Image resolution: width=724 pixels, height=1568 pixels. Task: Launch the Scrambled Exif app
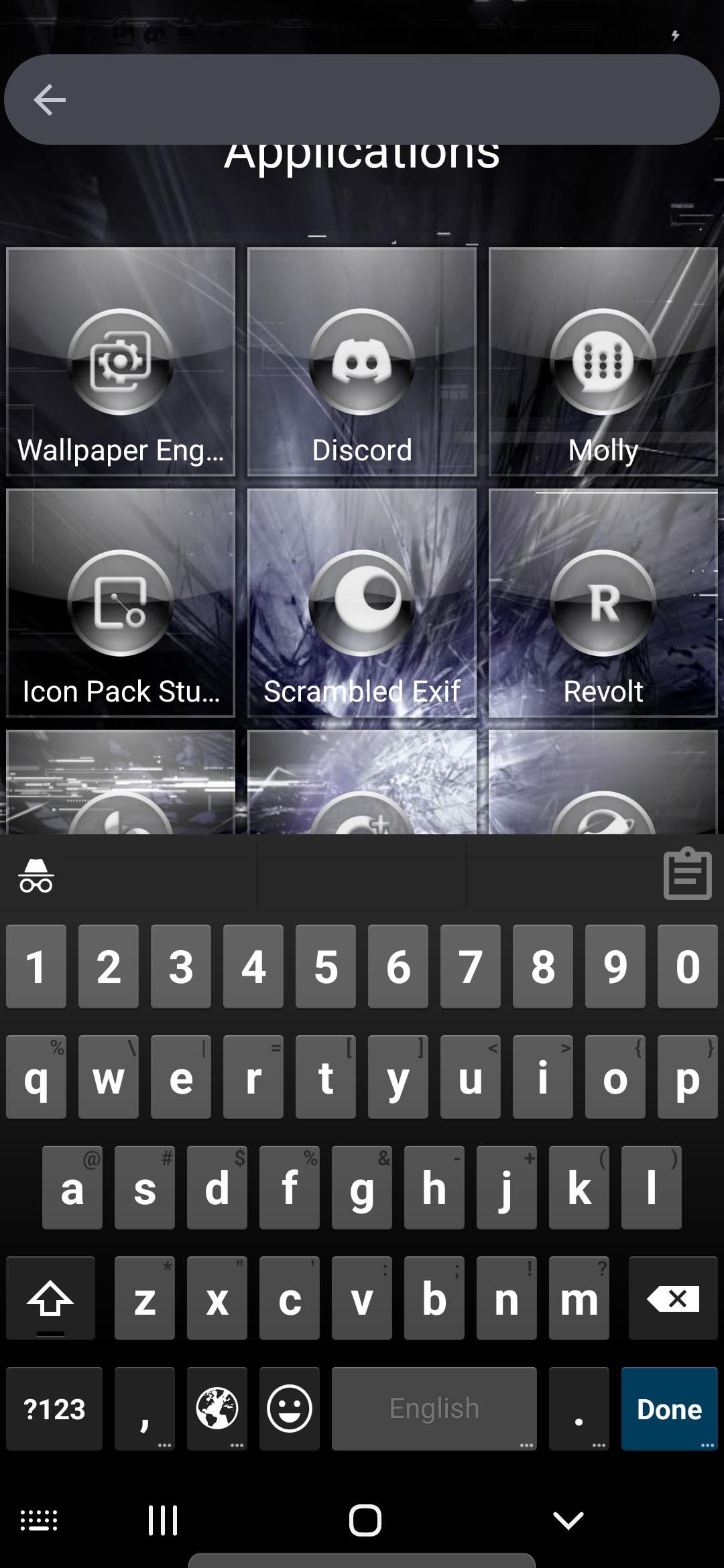coord(362,603)
